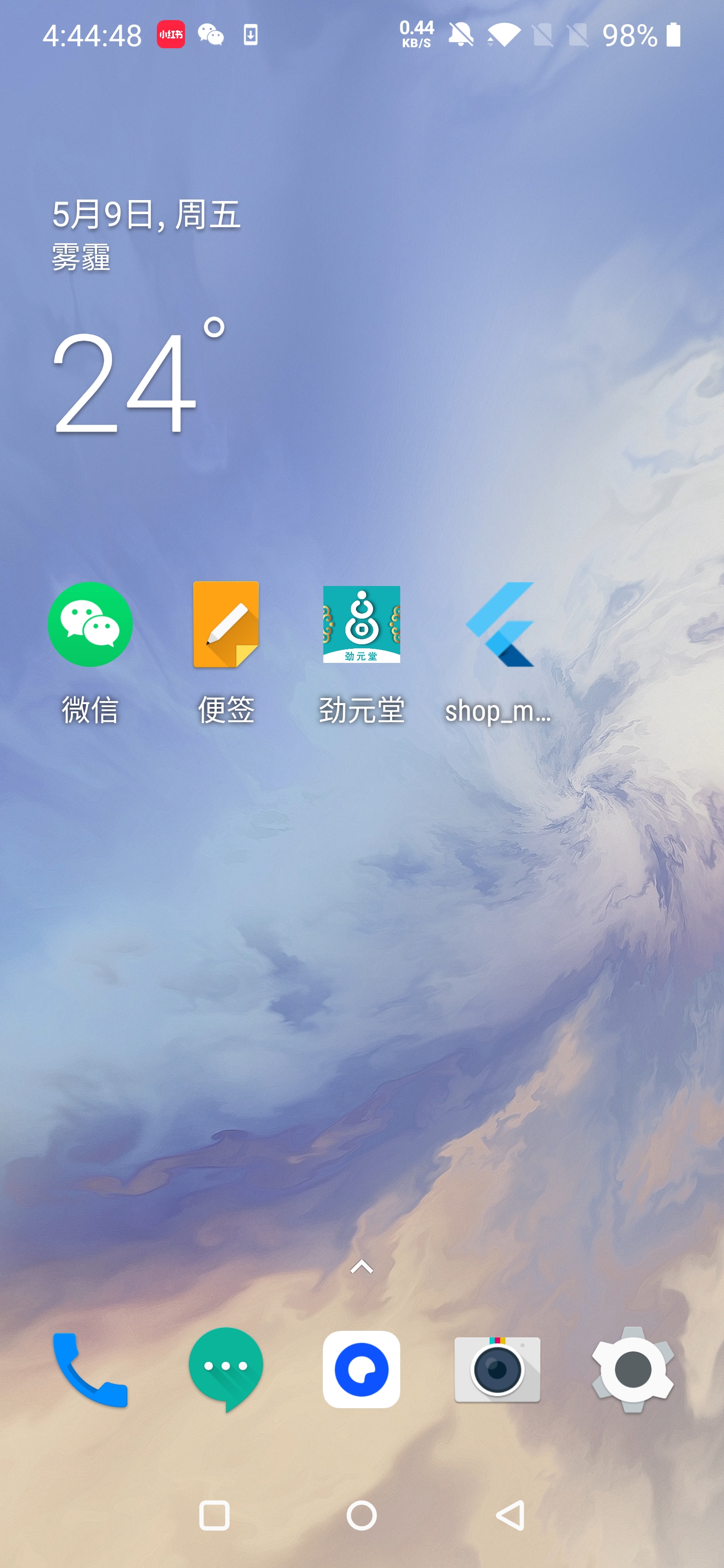Open the Phone dialer
Screen dimensions: 724x1568
point(90,1369)
